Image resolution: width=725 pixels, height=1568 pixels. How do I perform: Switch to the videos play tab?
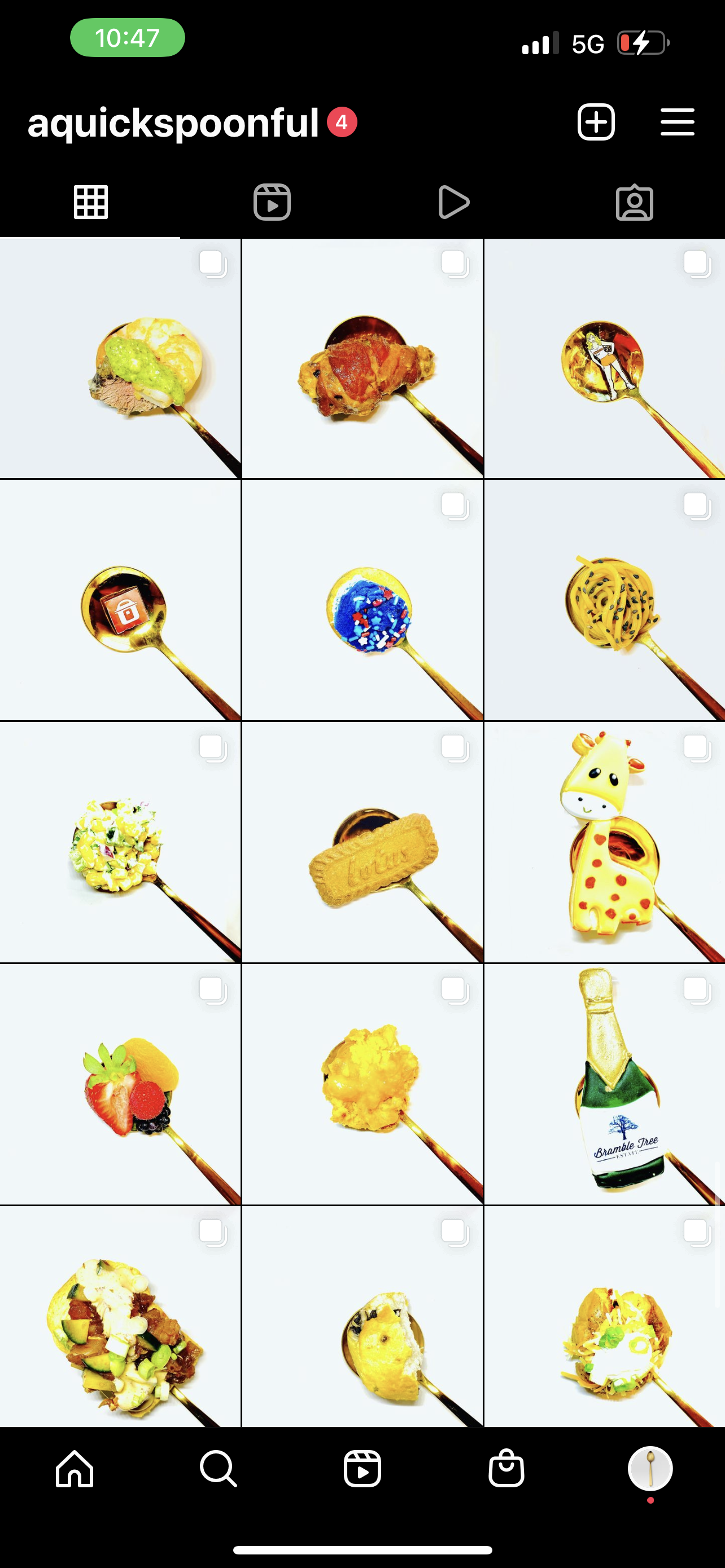coord(453,202)
